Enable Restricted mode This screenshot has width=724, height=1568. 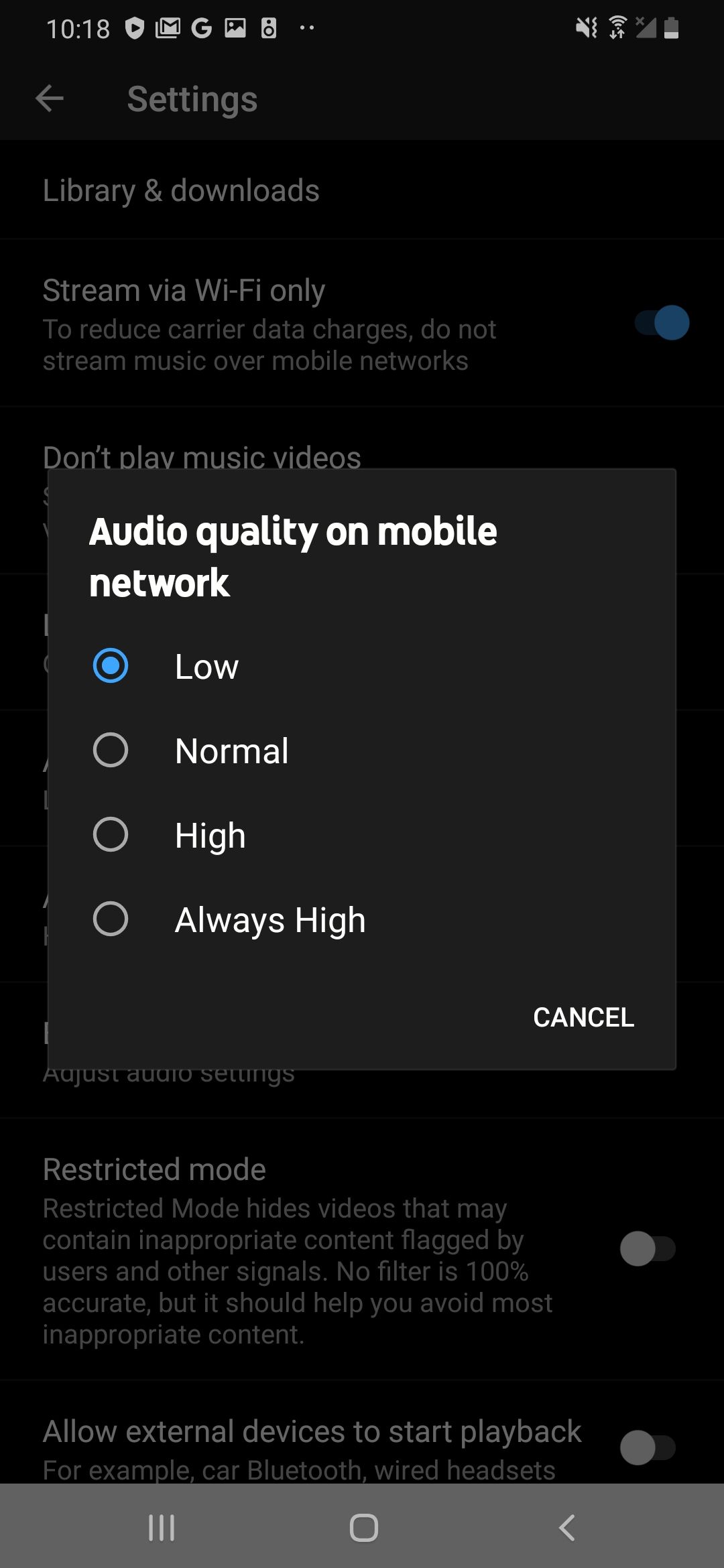[649, 1247]
